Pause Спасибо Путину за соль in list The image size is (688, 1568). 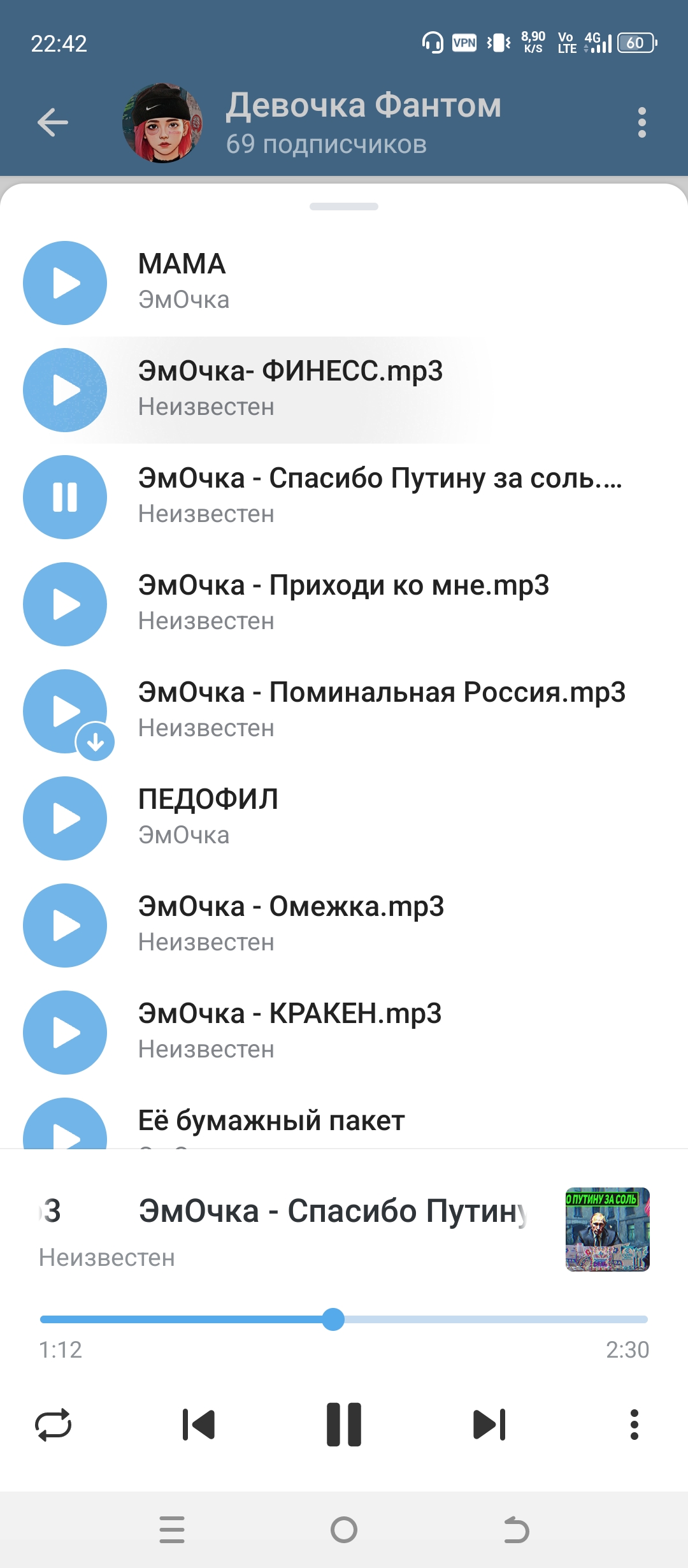pyautogui.click(x=65, y=497)
